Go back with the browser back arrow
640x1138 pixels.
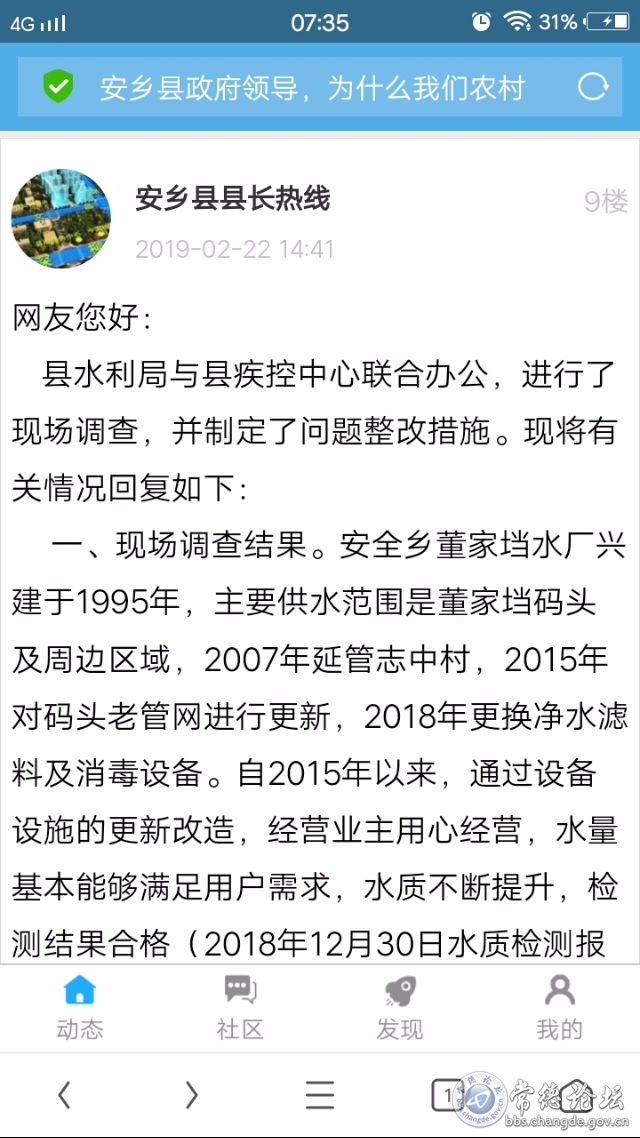[64, 1094]
